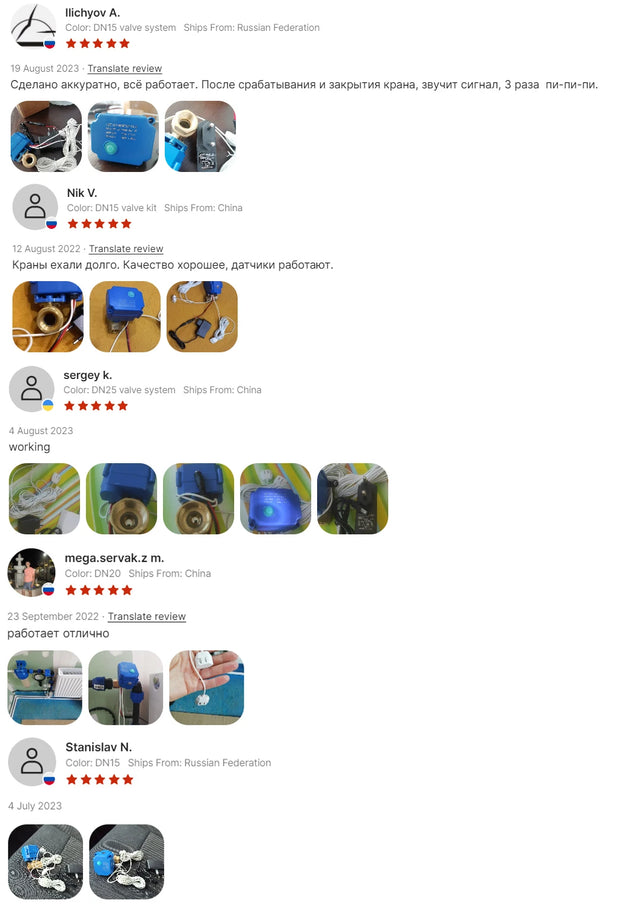Open fifth photo in sergey k.'s review
The height and width of the screenshot is (905, 620).
pos(353,498)
